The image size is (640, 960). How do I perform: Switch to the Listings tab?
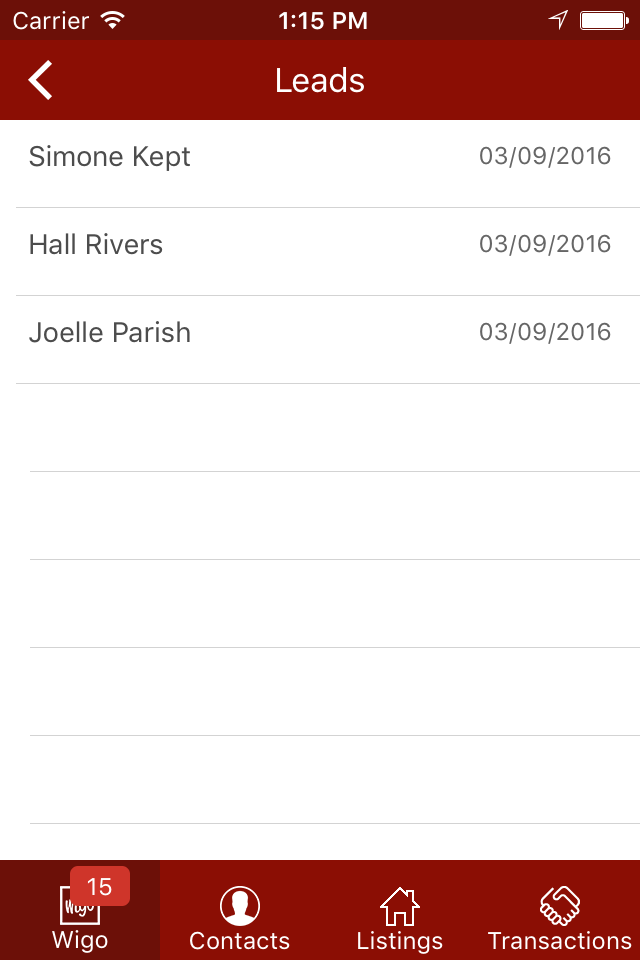point(400,918)
